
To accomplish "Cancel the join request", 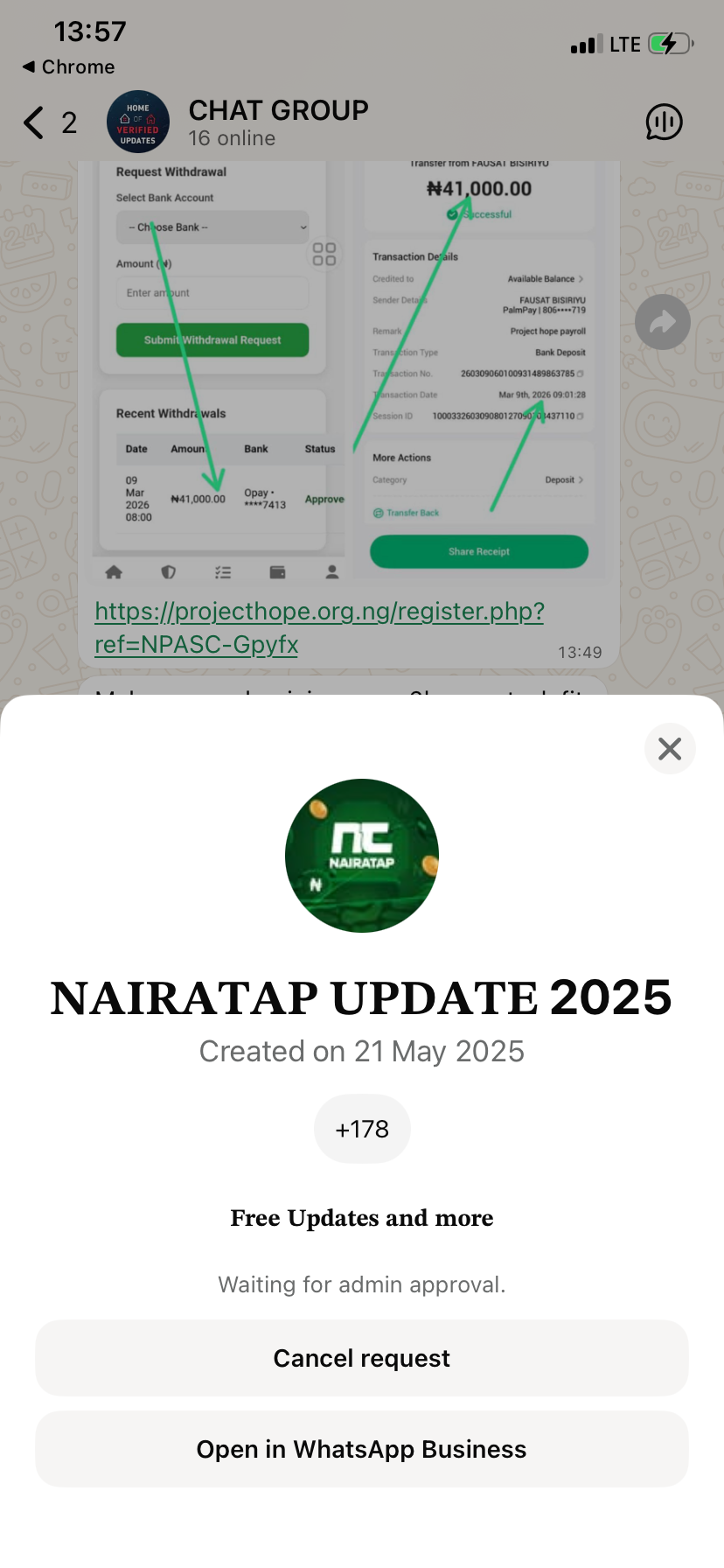I will coord(362,1358).
